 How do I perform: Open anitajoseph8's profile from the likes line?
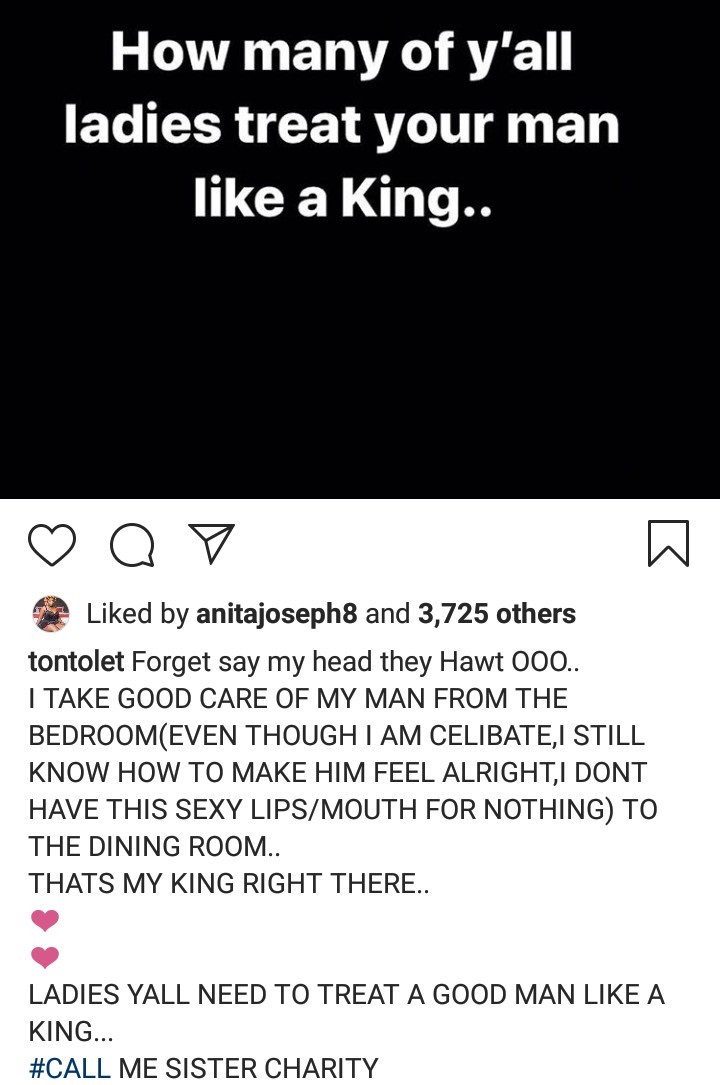[276, 613]
